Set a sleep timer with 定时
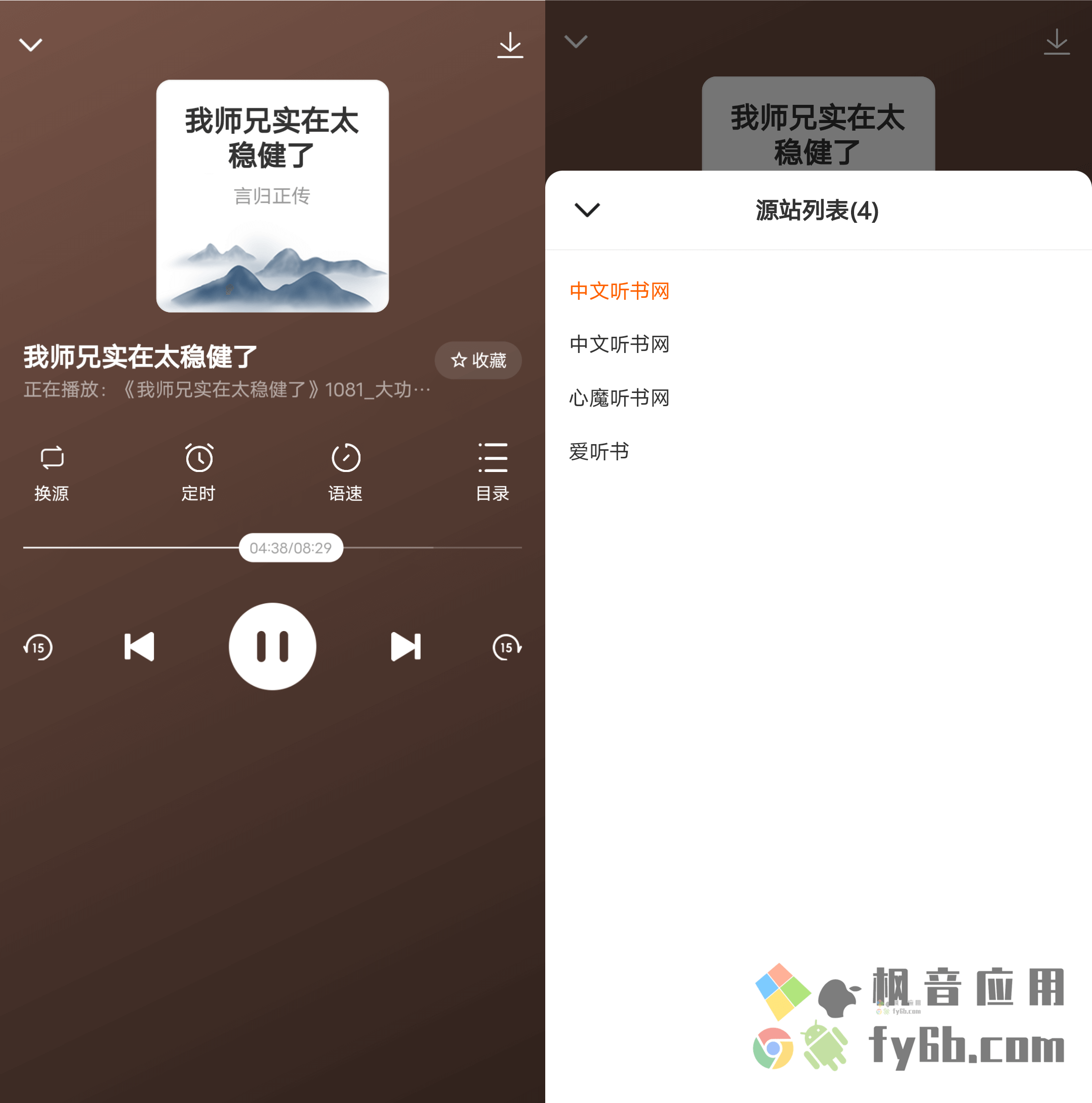 198,471
